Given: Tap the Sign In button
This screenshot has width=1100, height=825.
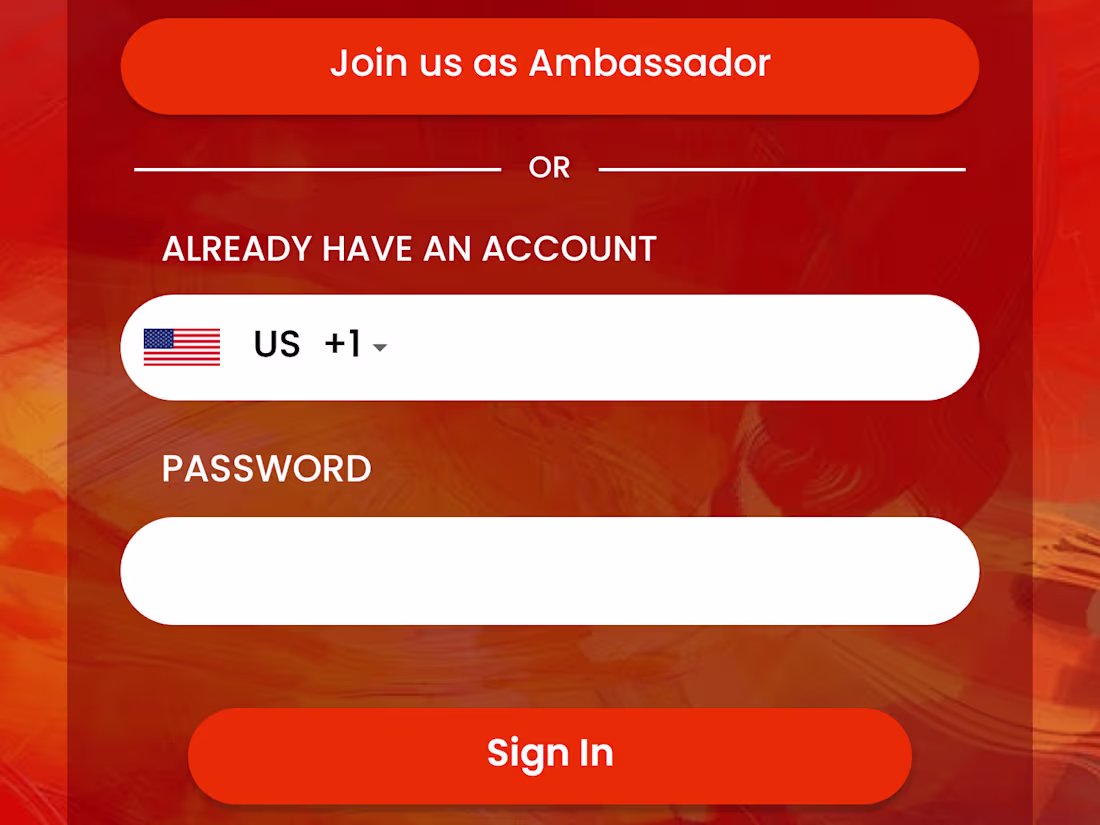Looking at the screenshot, I should 549,754.
